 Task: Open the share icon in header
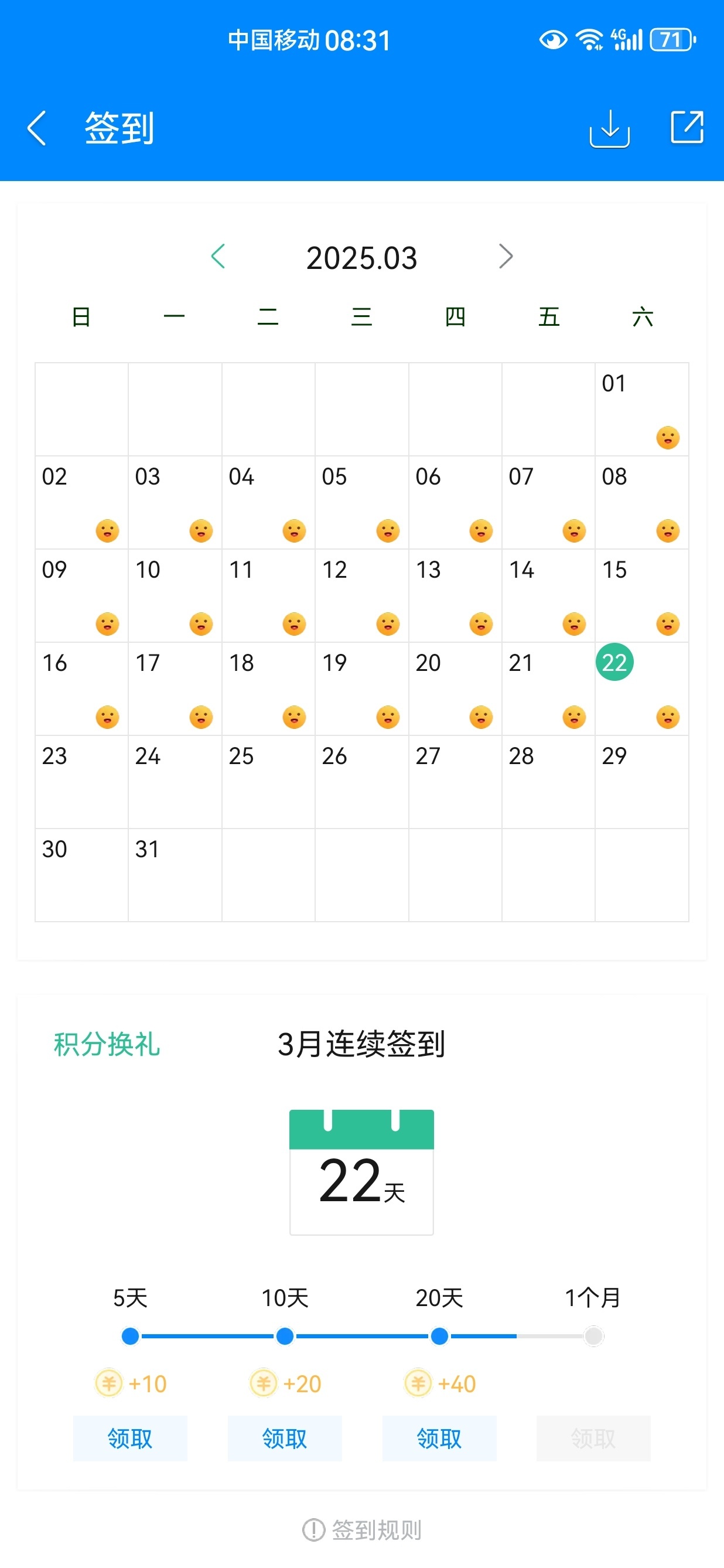coord(687,127)
